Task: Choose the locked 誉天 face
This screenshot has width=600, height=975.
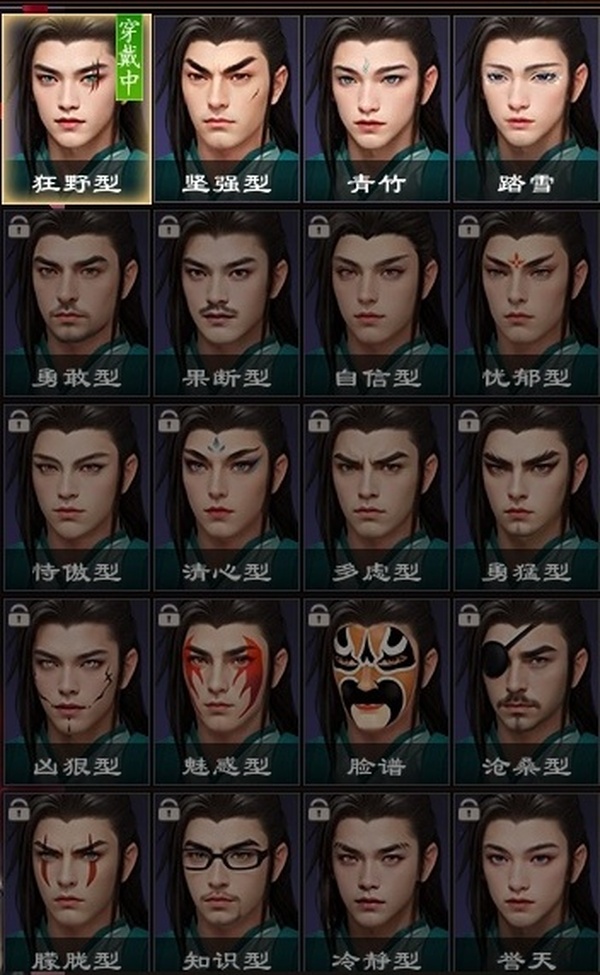Action: click(526, 882)
